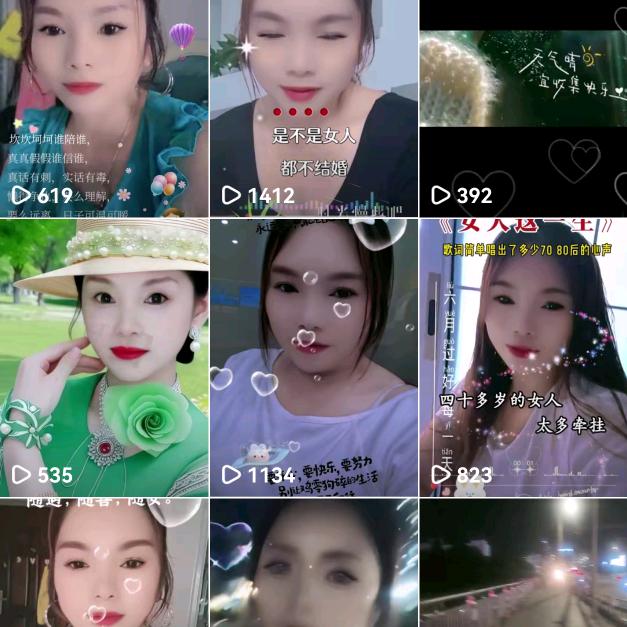Image resolution: width=627 pixels, height=627 pixels.
Task: Open the green hat video with 535 plays
Action: point(104,358)
